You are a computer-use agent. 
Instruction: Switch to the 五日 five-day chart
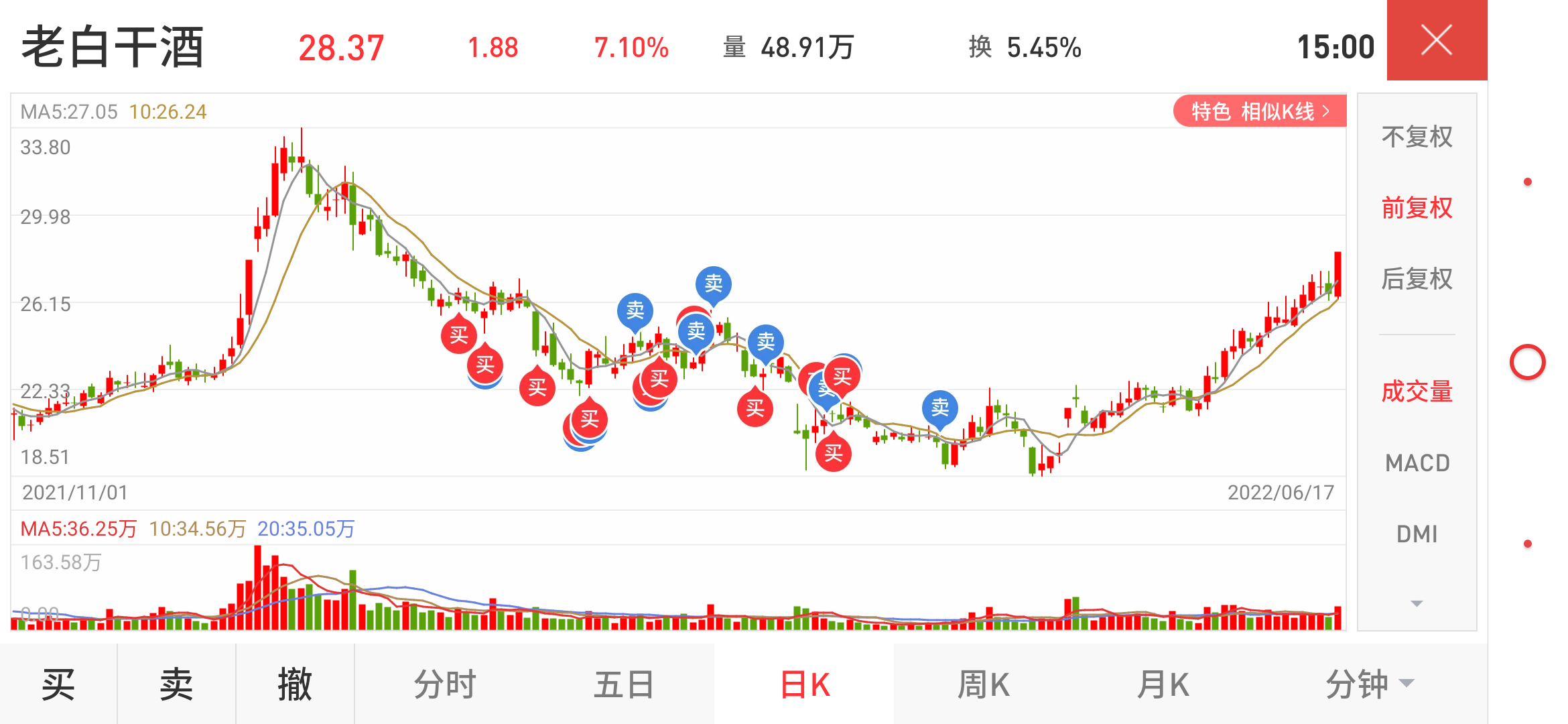click(x=623, y=684)
